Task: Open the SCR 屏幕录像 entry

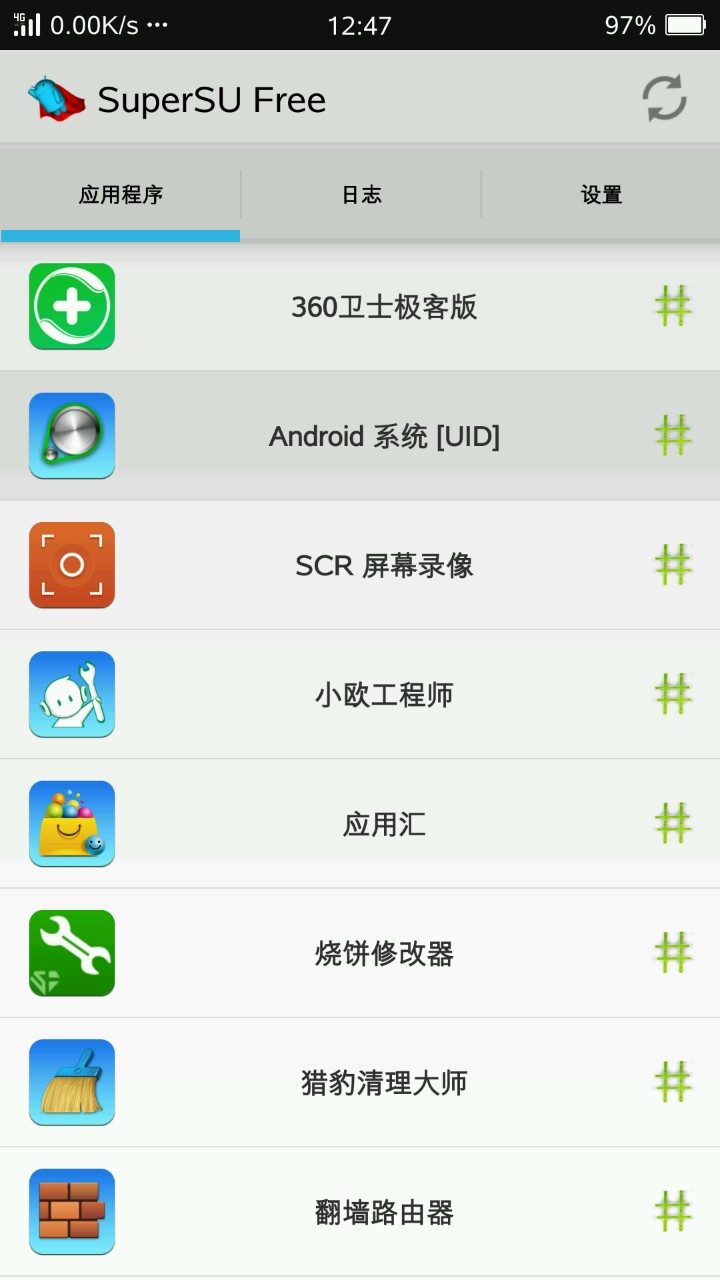Action: pos(384,566)
